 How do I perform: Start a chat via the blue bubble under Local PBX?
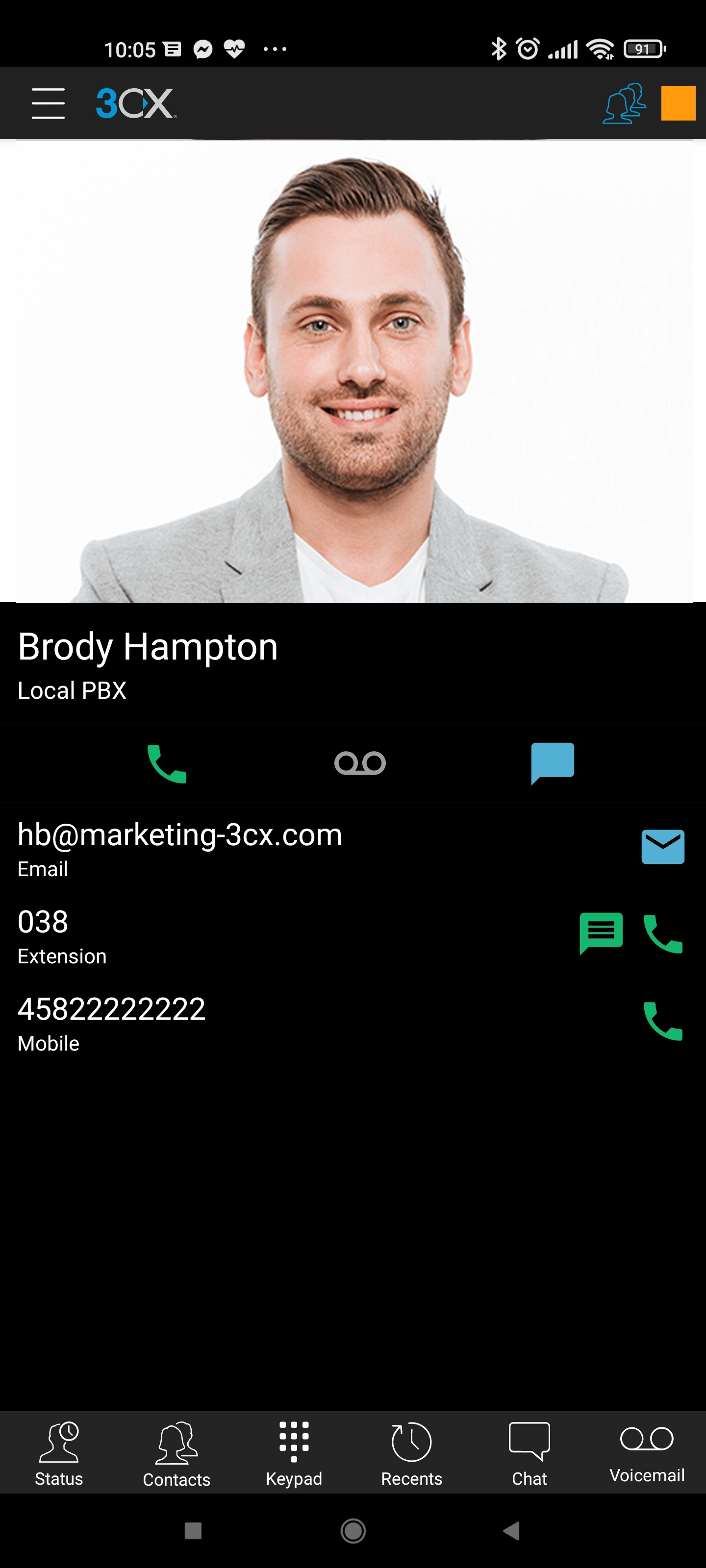pyautogui.click(x=553, y=763)
